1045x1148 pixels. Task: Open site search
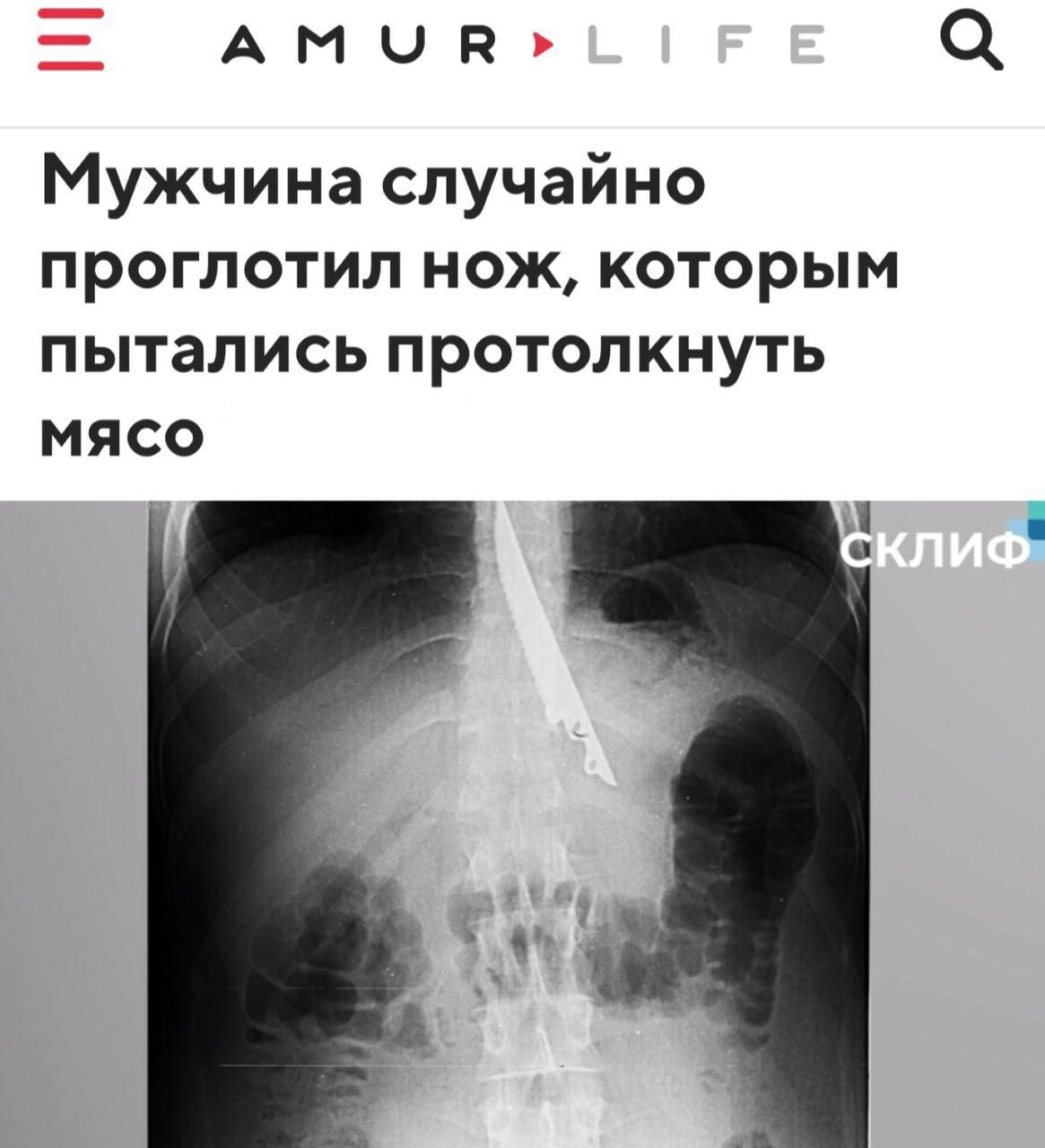tap(971, 46)
